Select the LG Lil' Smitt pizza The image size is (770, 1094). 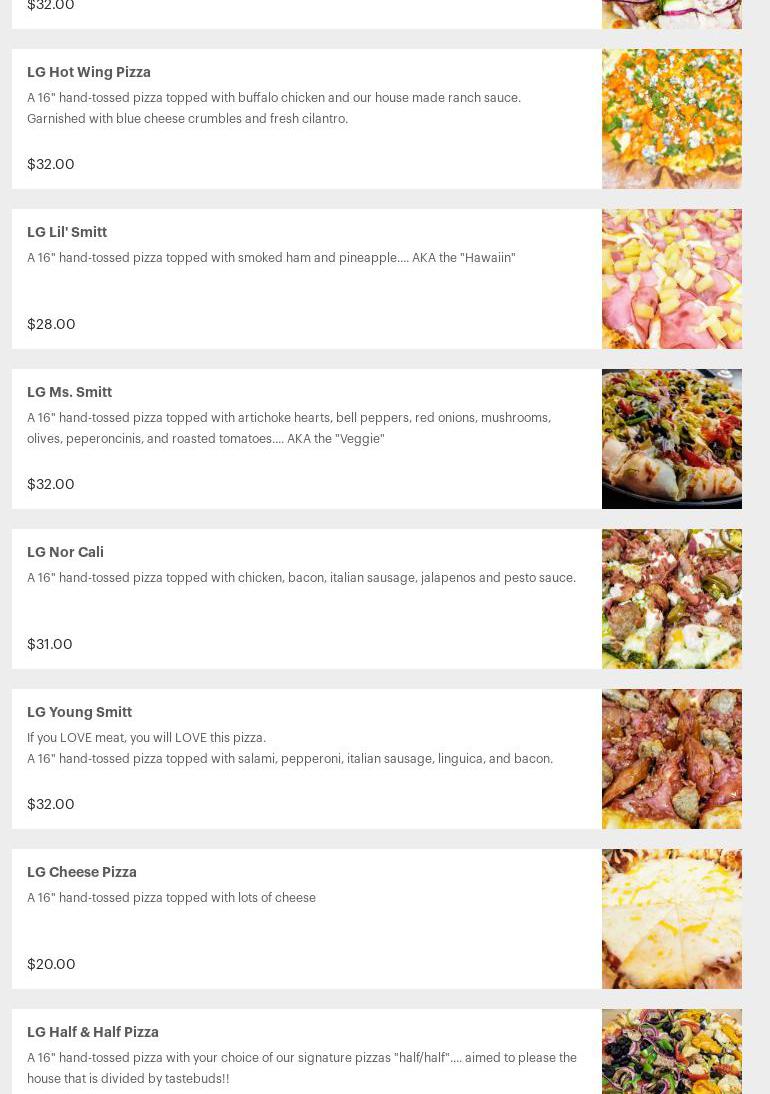click(67, 233)
